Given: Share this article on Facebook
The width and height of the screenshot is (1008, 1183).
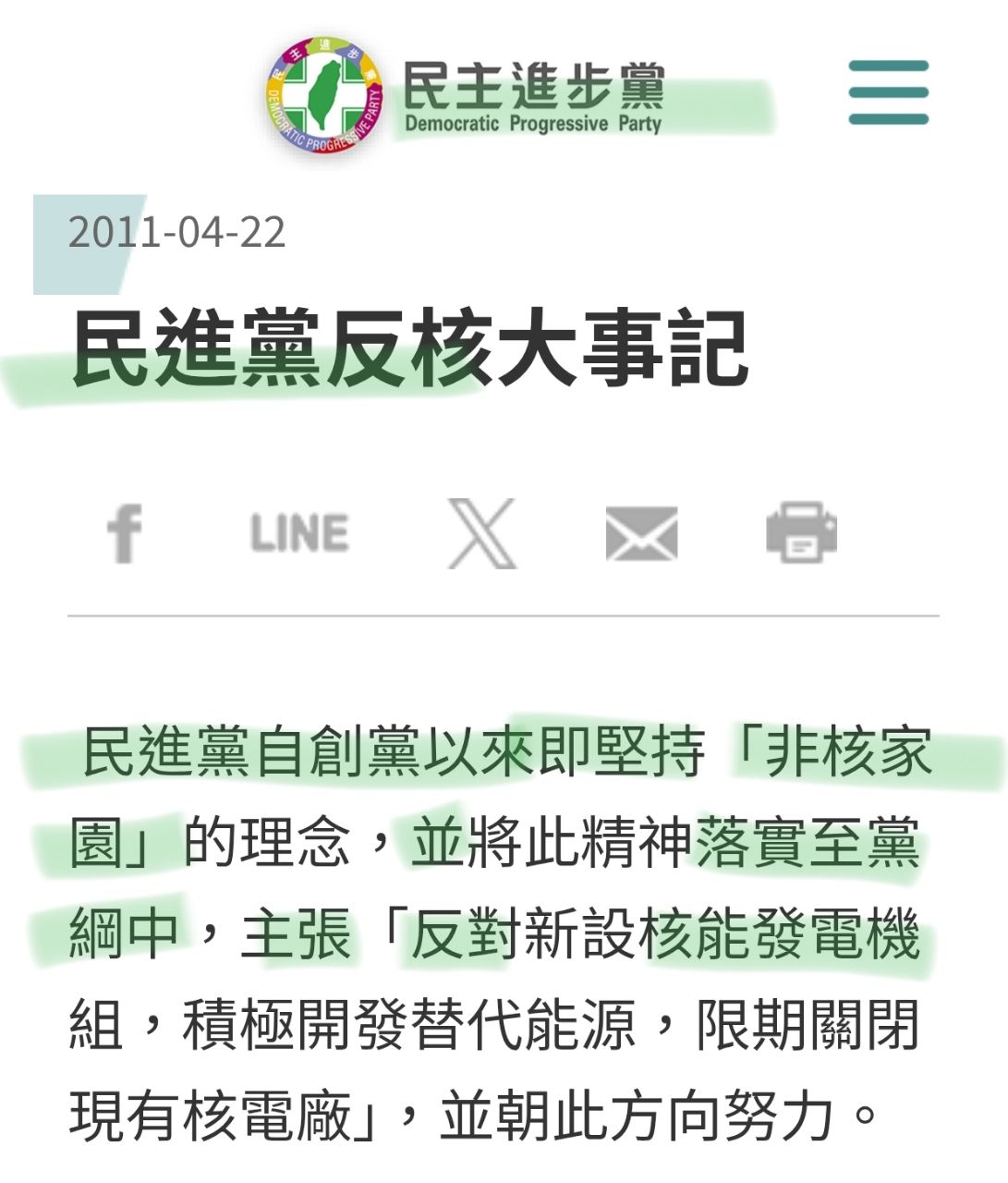Looking at the screenshot, I should coord(125,534).
